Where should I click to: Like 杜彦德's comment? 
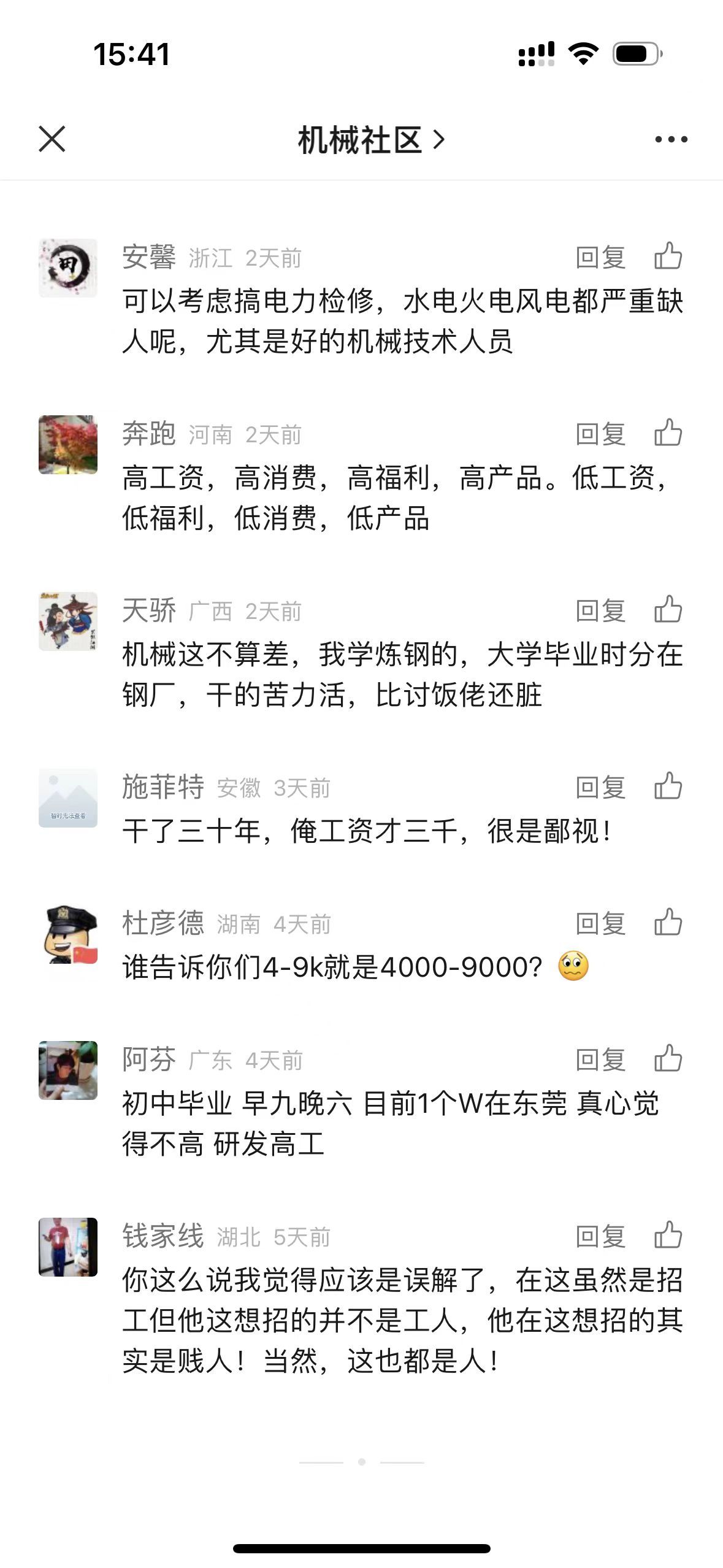pos(668,922)
